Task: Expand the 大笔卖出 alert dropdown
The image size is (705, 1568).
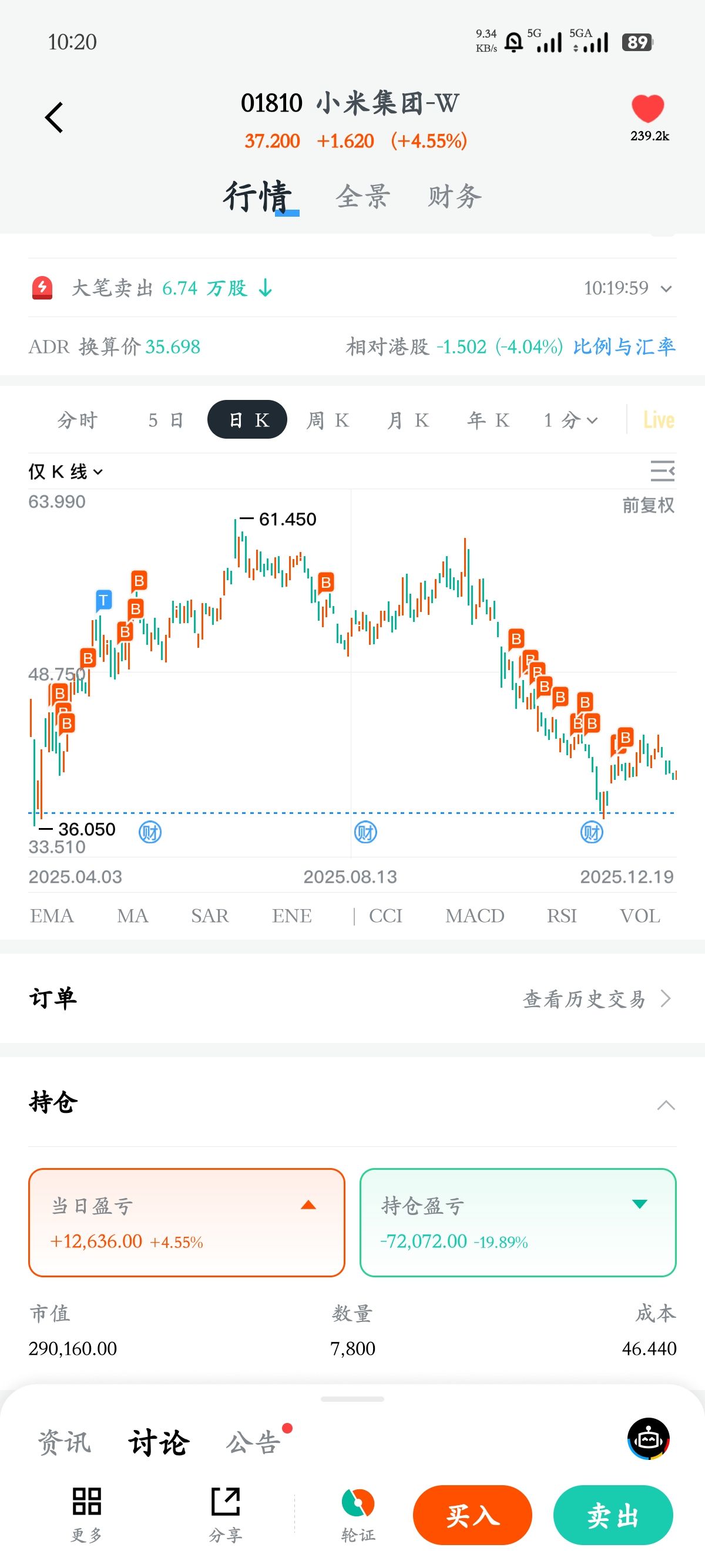Action: coord(666,288)
